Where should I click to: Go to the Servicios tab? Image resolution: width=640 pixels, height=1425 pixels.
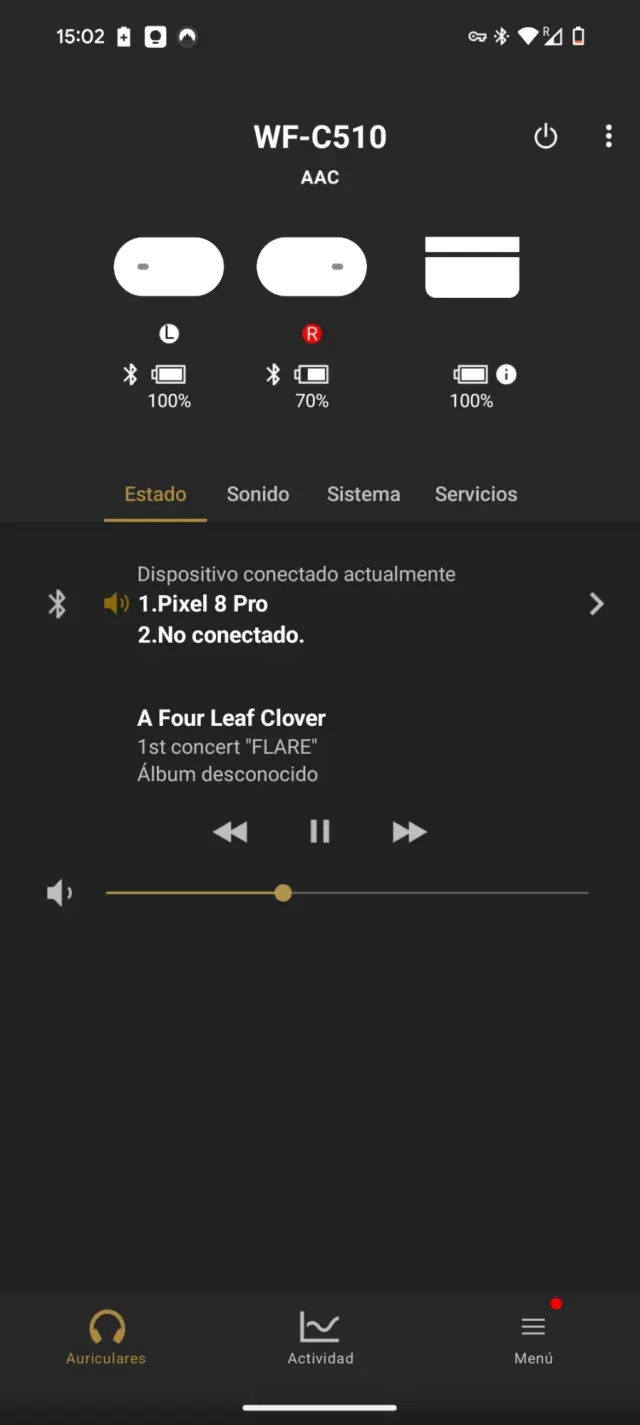[476, 494]
